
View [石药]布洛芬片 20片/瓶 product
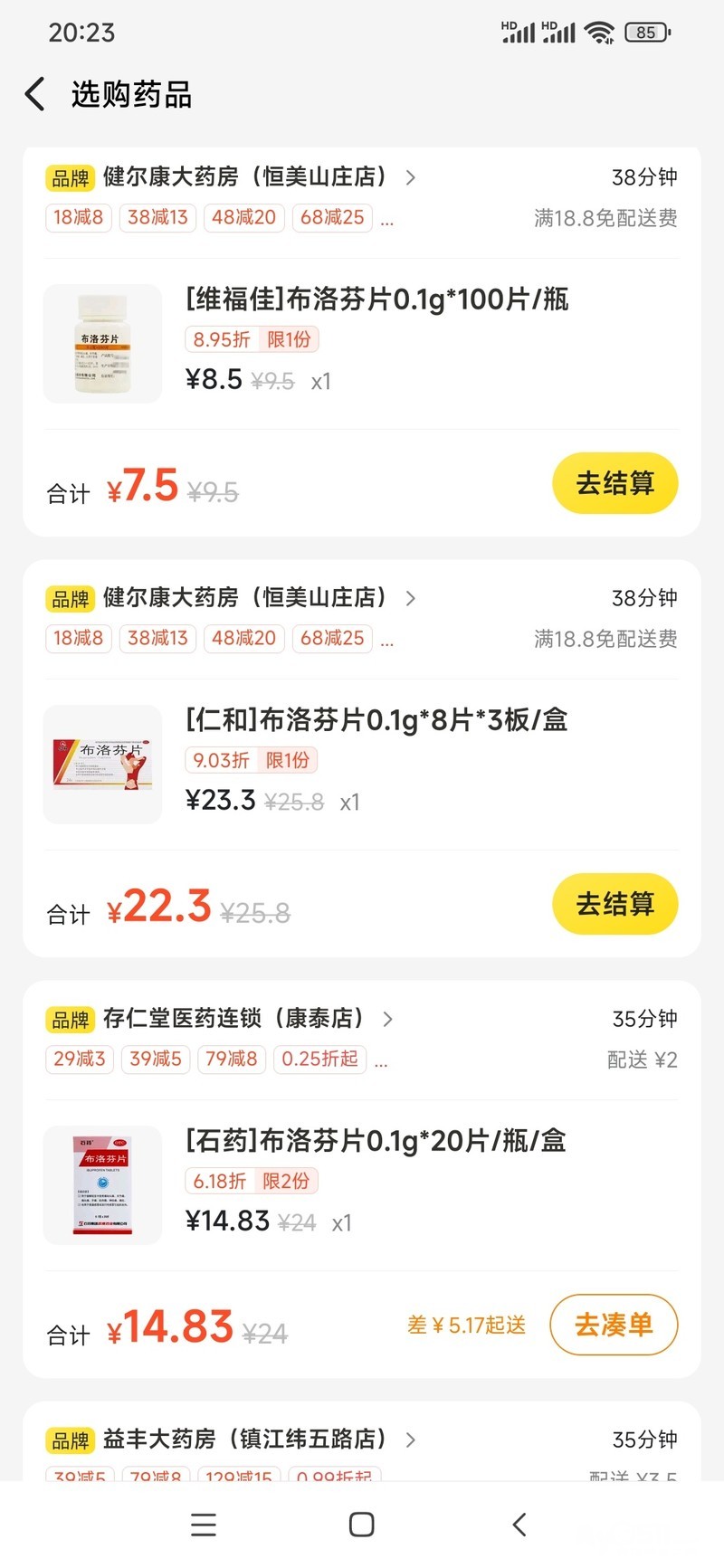tap(375, 1141)
